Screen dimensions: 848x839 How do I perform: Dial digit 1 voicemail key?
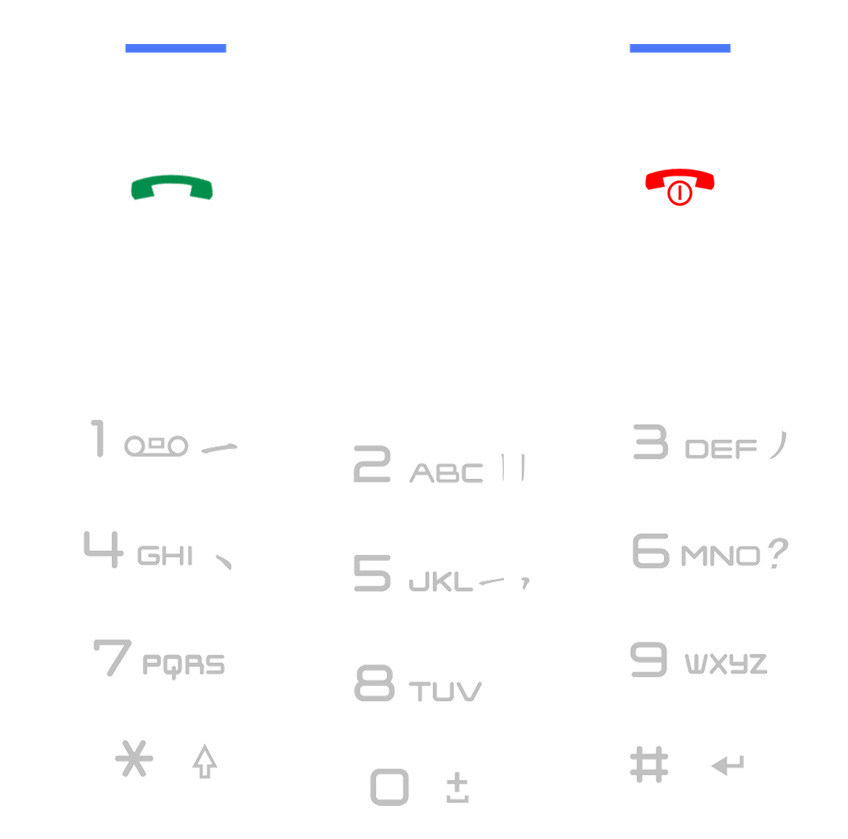pyautogui.click(x=163, y=441)
